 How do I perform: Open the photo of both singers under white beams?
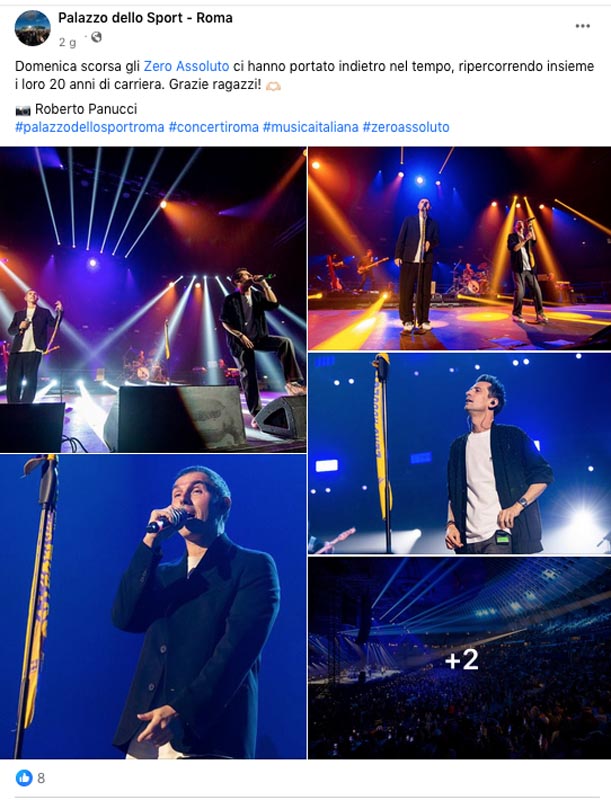(153, 299)
